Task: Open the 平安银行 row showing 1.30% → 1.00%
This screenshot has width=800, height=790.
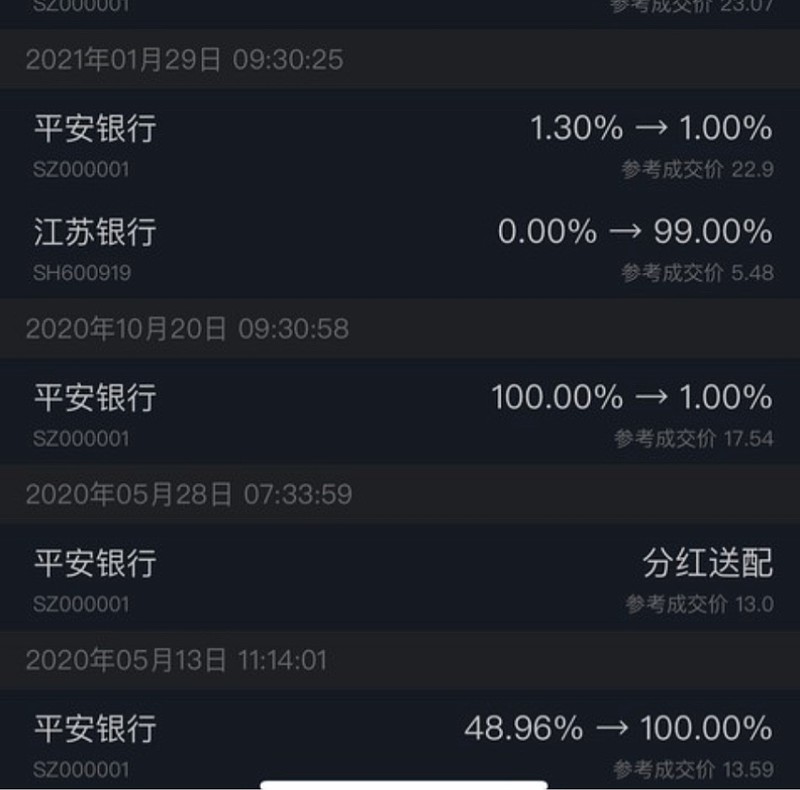Action: pos(400,144)
